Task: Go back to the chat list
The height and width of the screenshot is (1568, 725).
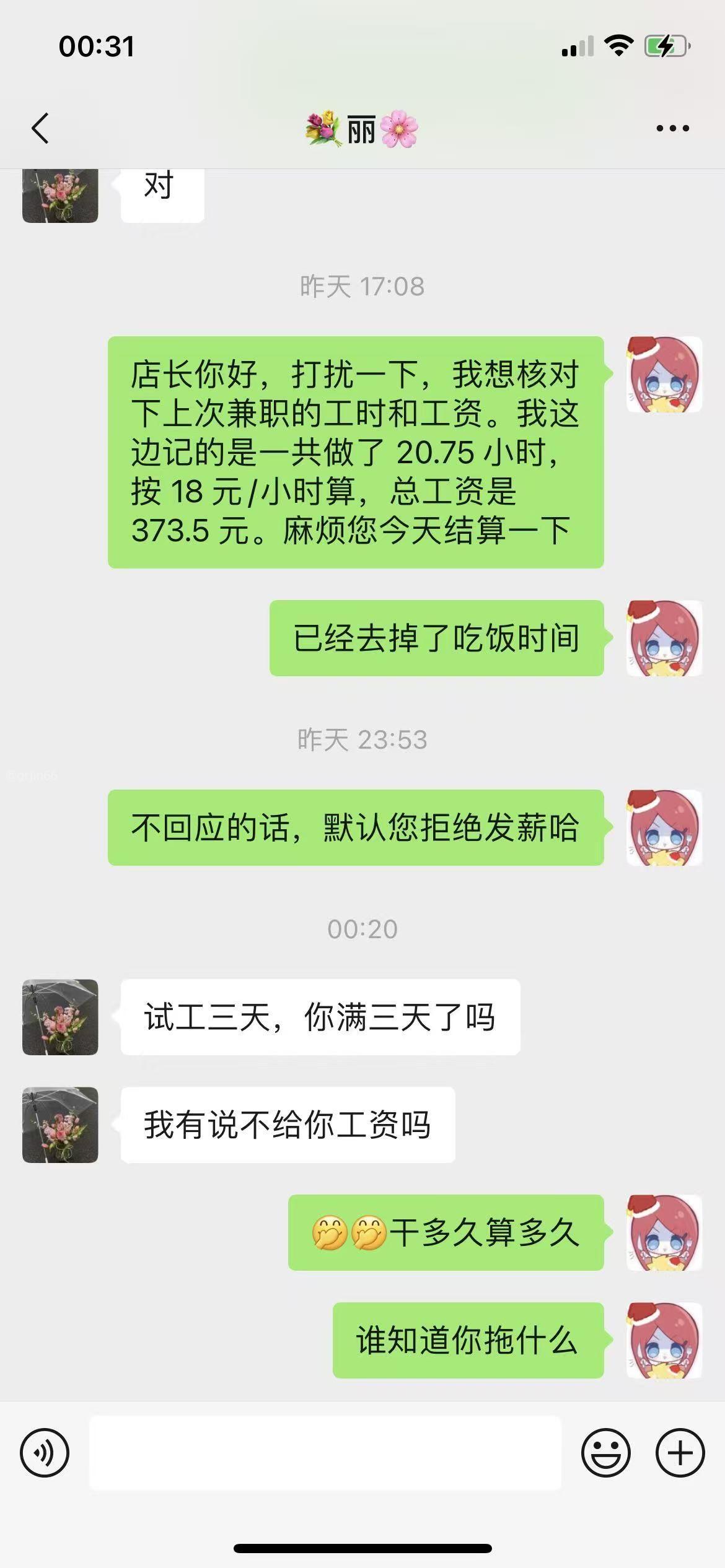Action: (x=40, y=129)
